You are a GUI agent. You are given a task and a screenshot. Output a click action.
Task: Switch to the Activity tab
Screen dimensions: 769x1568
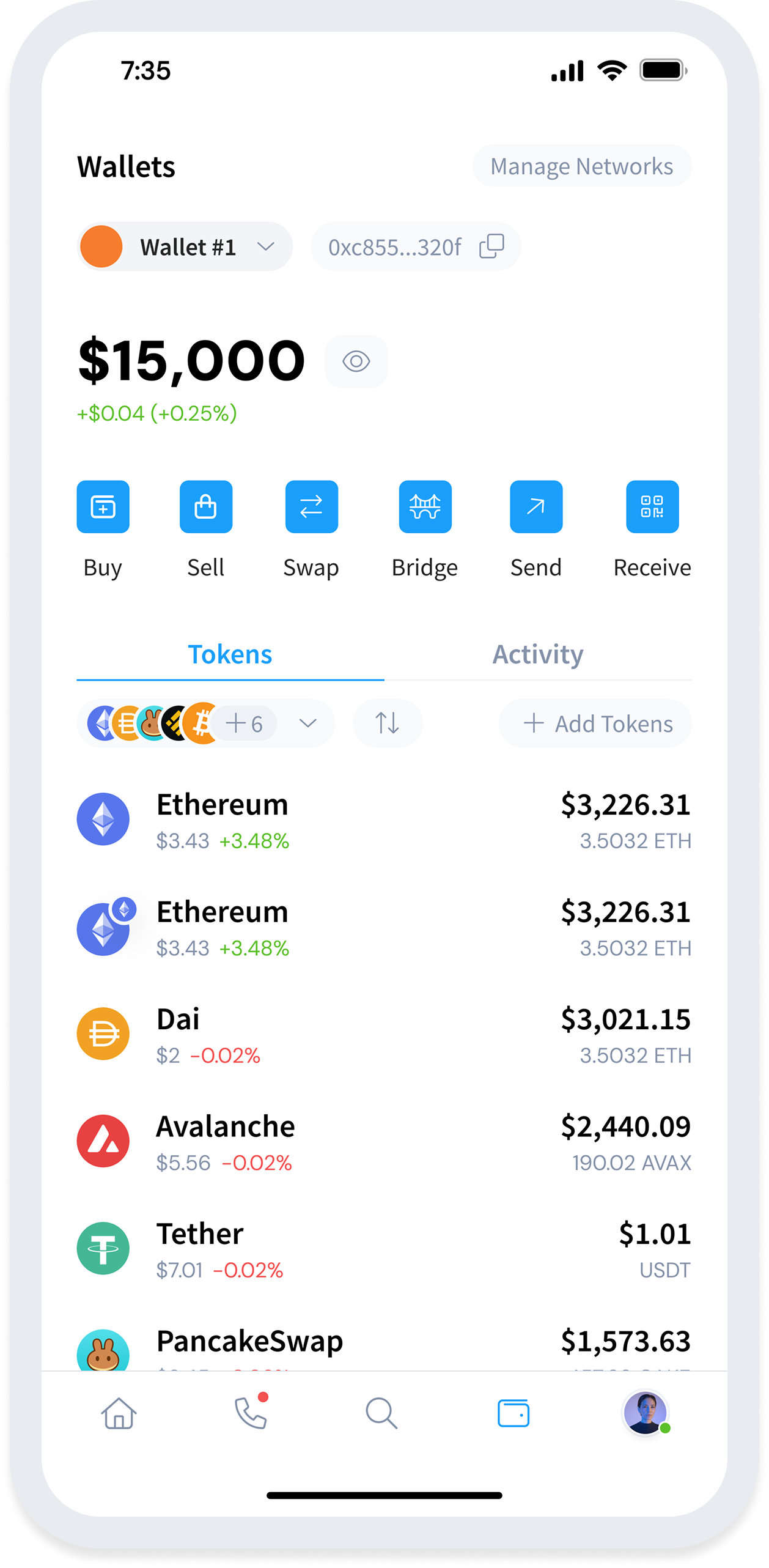tap(538, 654)
